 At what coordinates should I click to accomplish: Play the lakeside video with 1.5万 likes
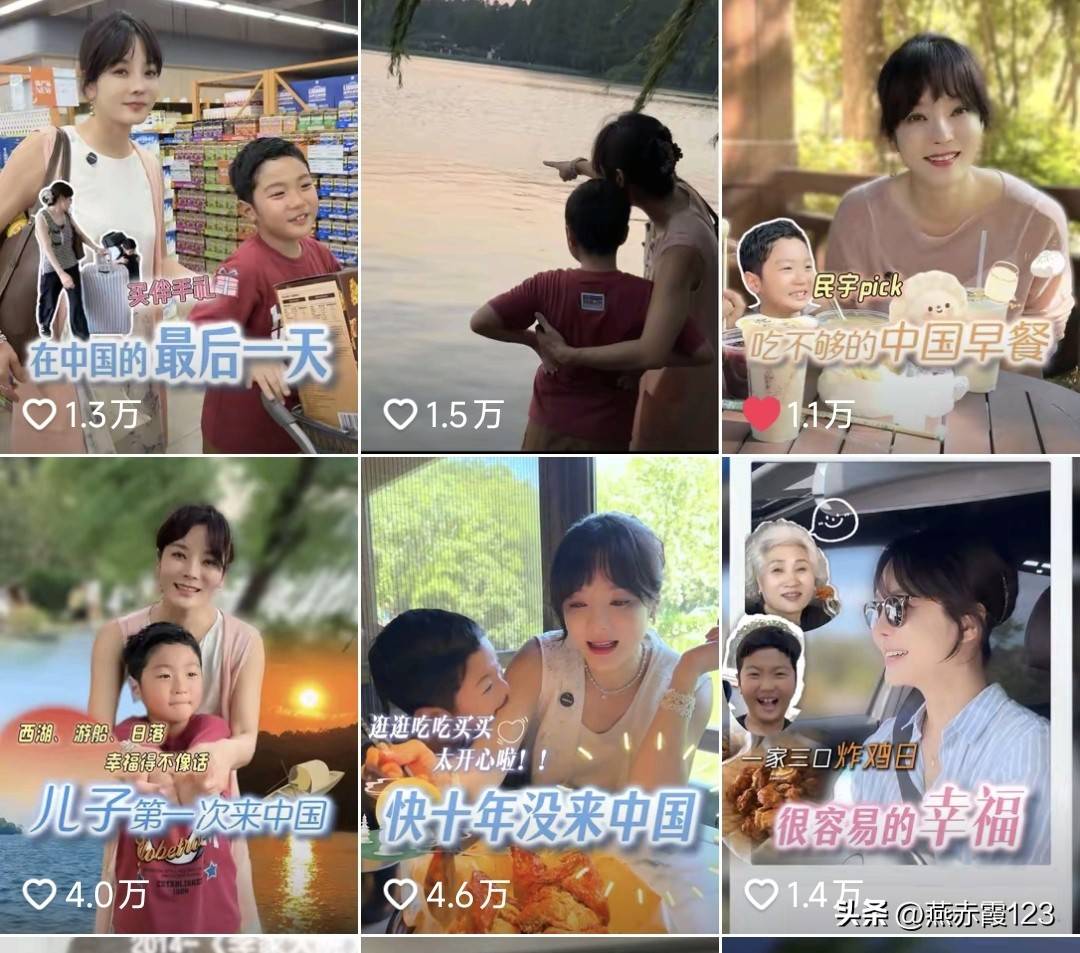(x=540, y=226)
